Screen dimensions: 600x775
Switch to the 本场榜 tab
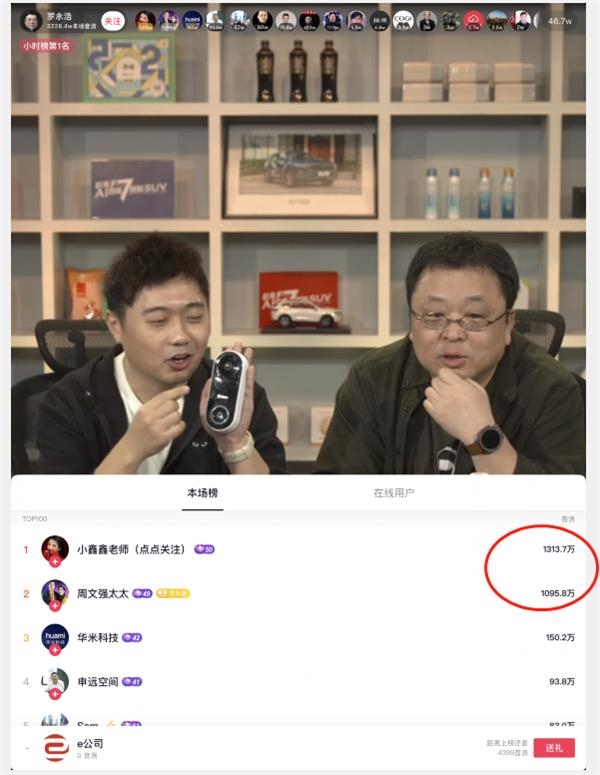[202, 493]
